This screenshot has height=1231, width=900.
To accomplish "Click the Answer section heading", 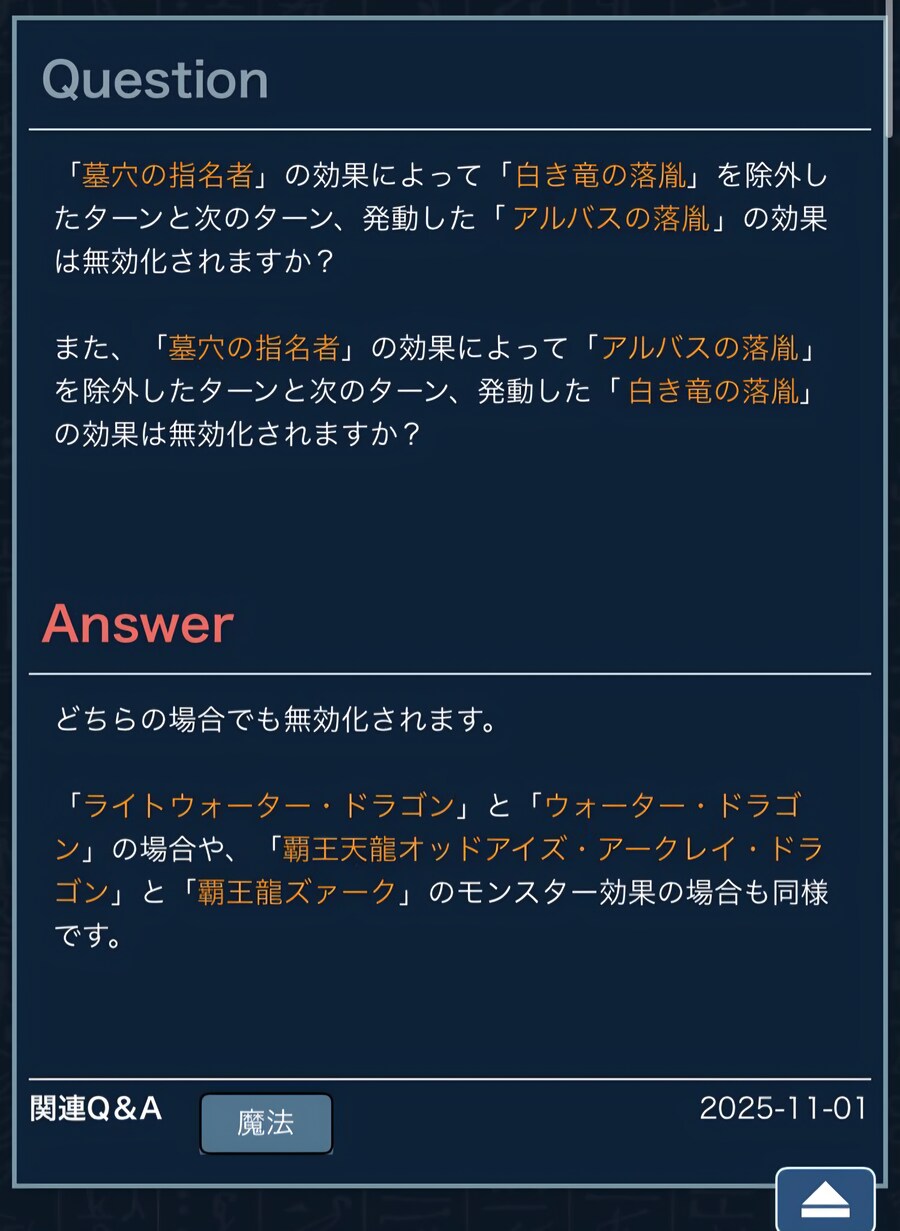I will (136, 625).
